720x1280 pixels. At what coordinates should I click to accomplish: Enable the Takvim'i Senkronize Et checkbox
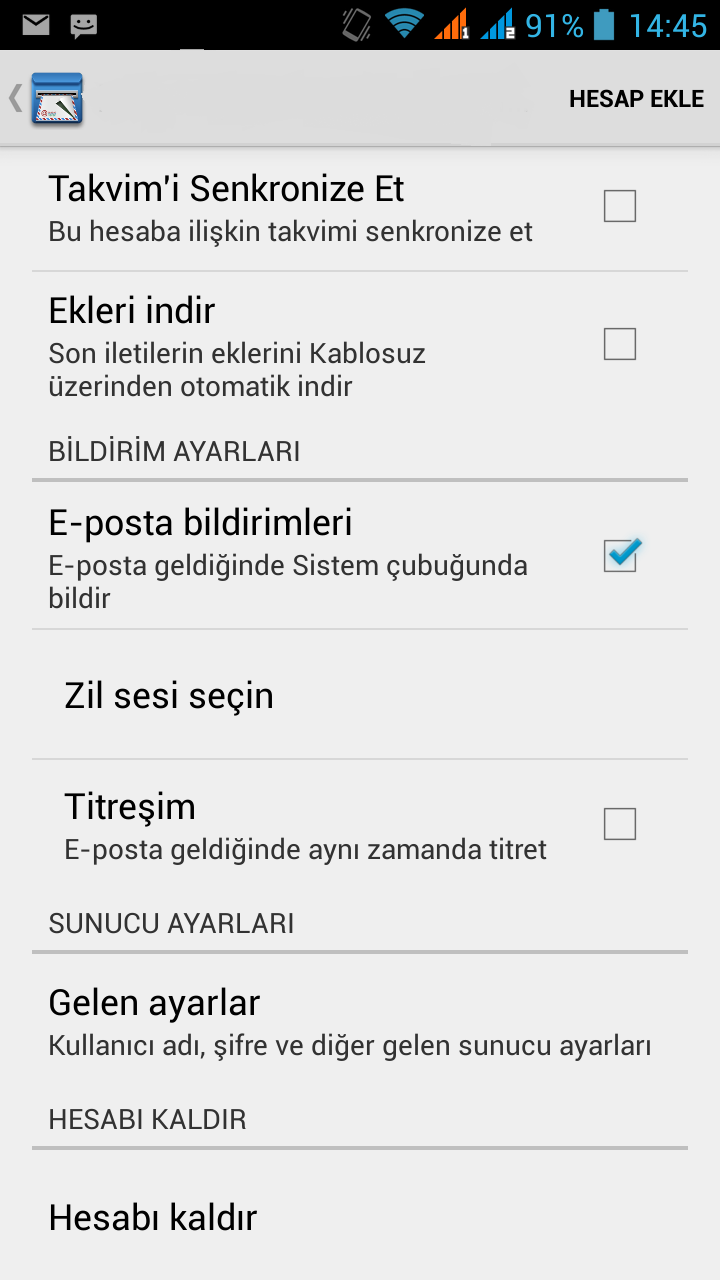pyautogui.click(x=620, y=206)
